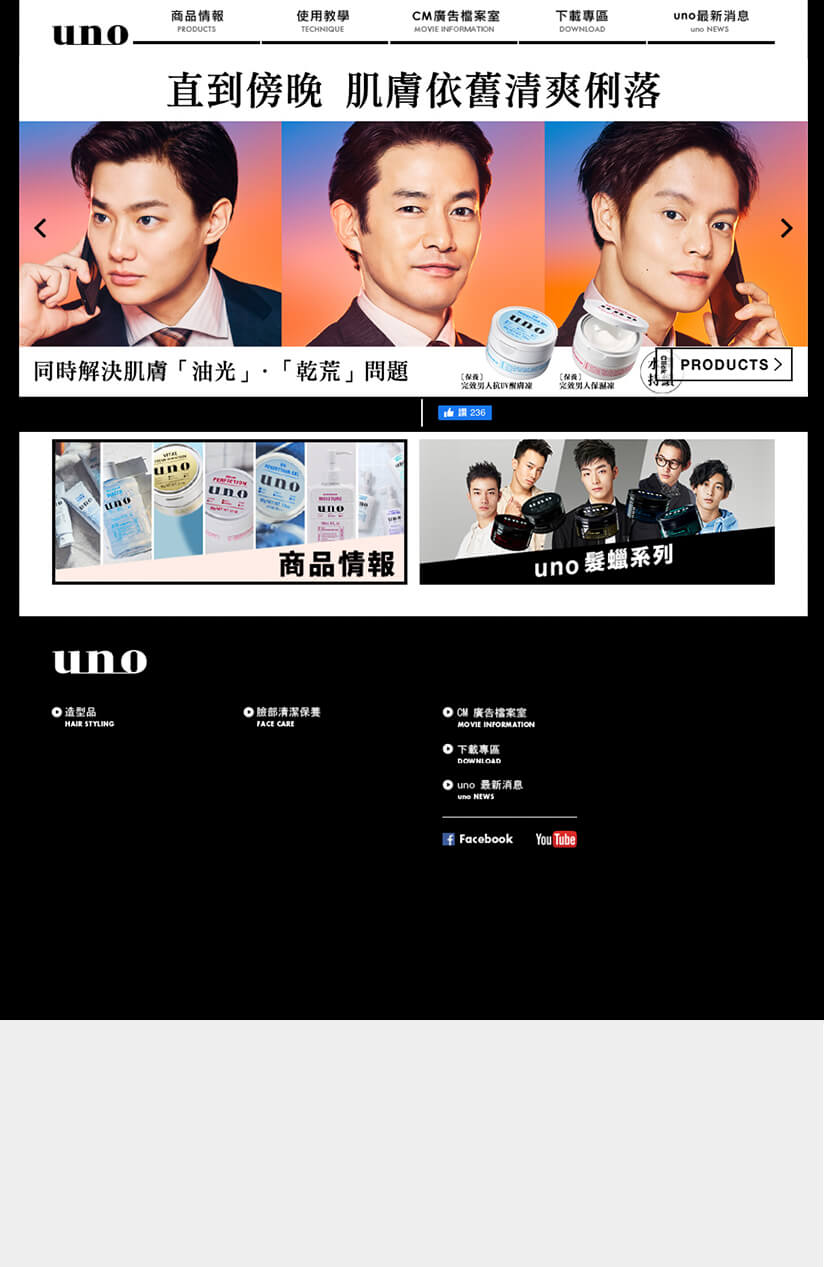Open 使用教學 TECHNIQUE menu item
The image size is (824, 1267).
pyautogui.click(x=322, y=21)
